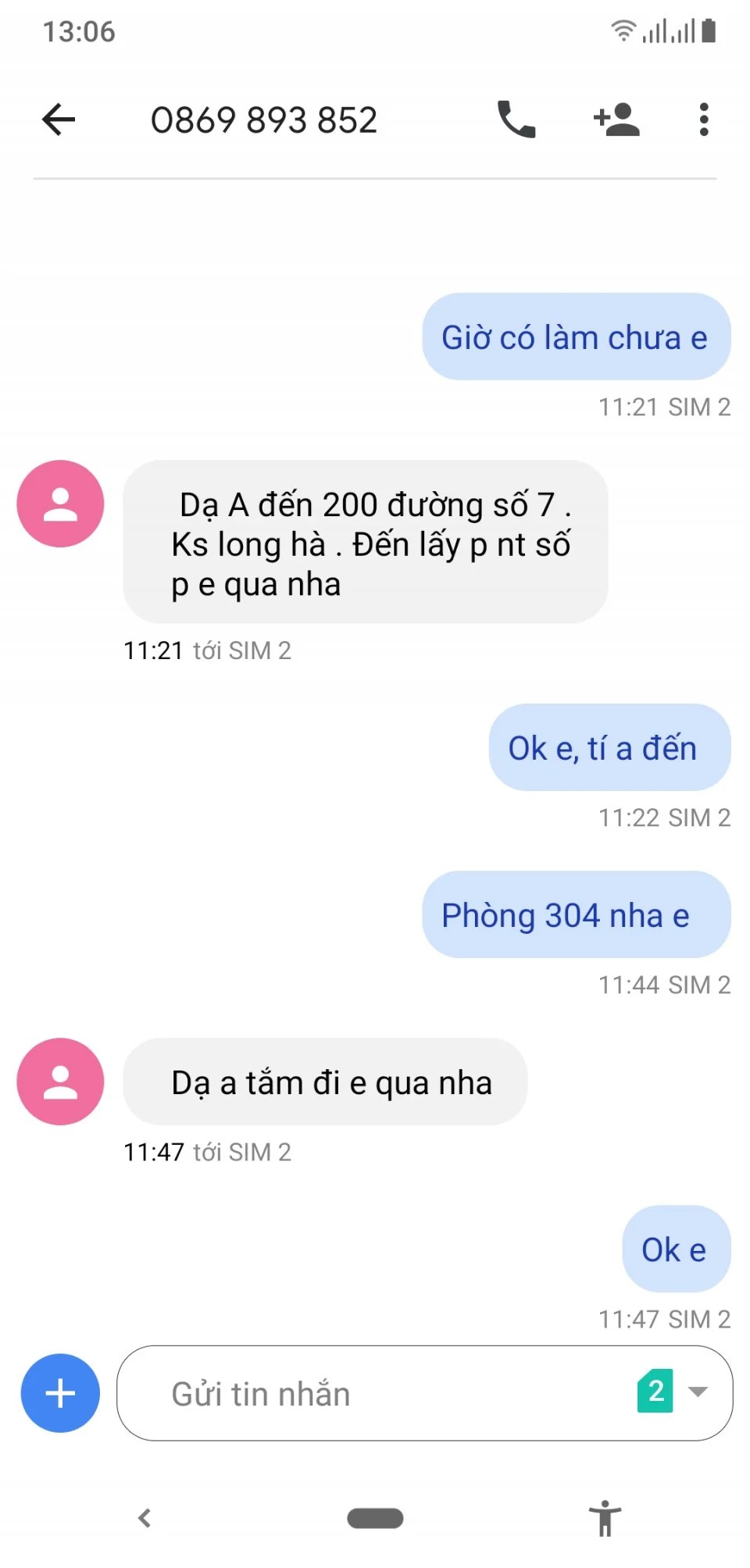Tap the avatar next to 'Ks long hà' message
This screenshot has width=750, height=1568.
point(60,504)
